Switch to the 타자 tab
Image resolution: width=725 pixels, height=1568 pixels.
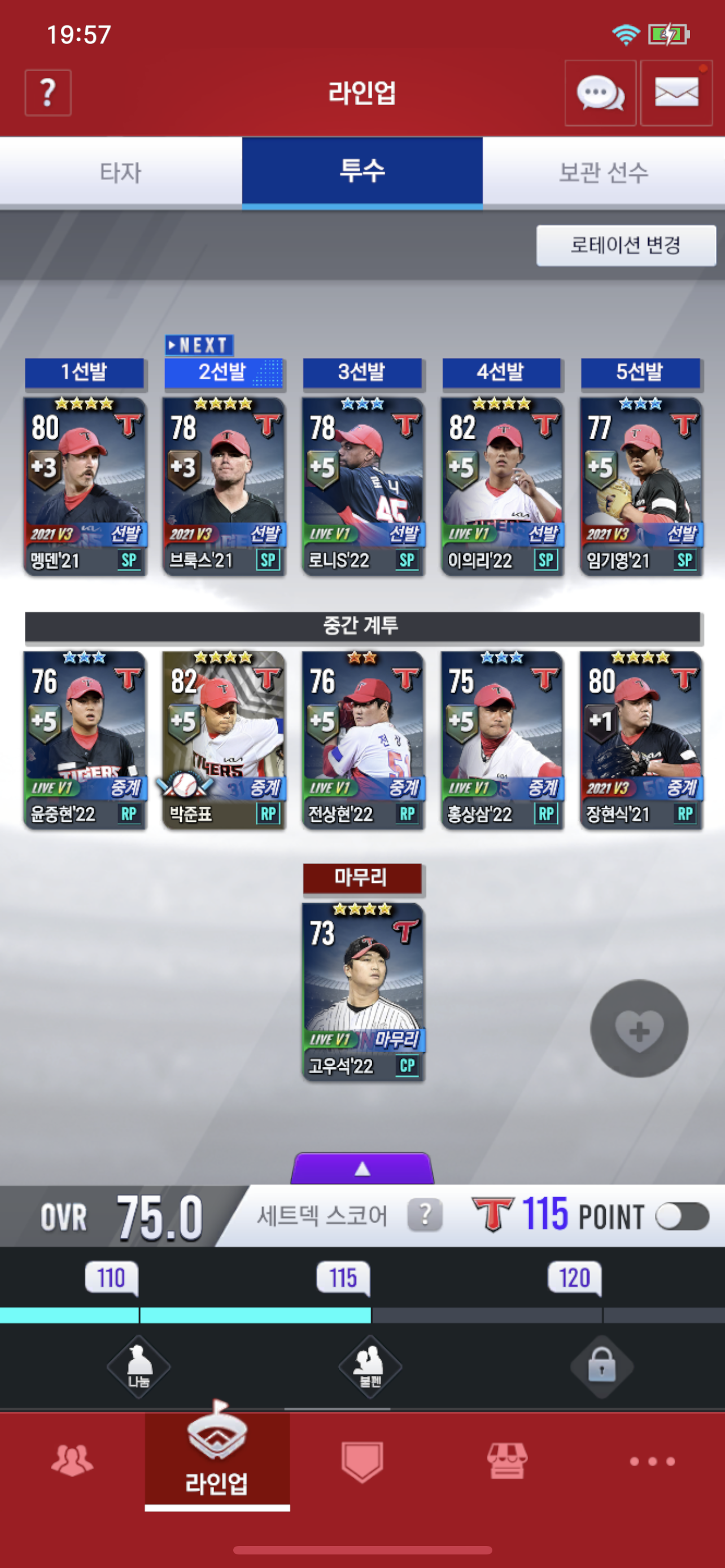coord(120,172)
